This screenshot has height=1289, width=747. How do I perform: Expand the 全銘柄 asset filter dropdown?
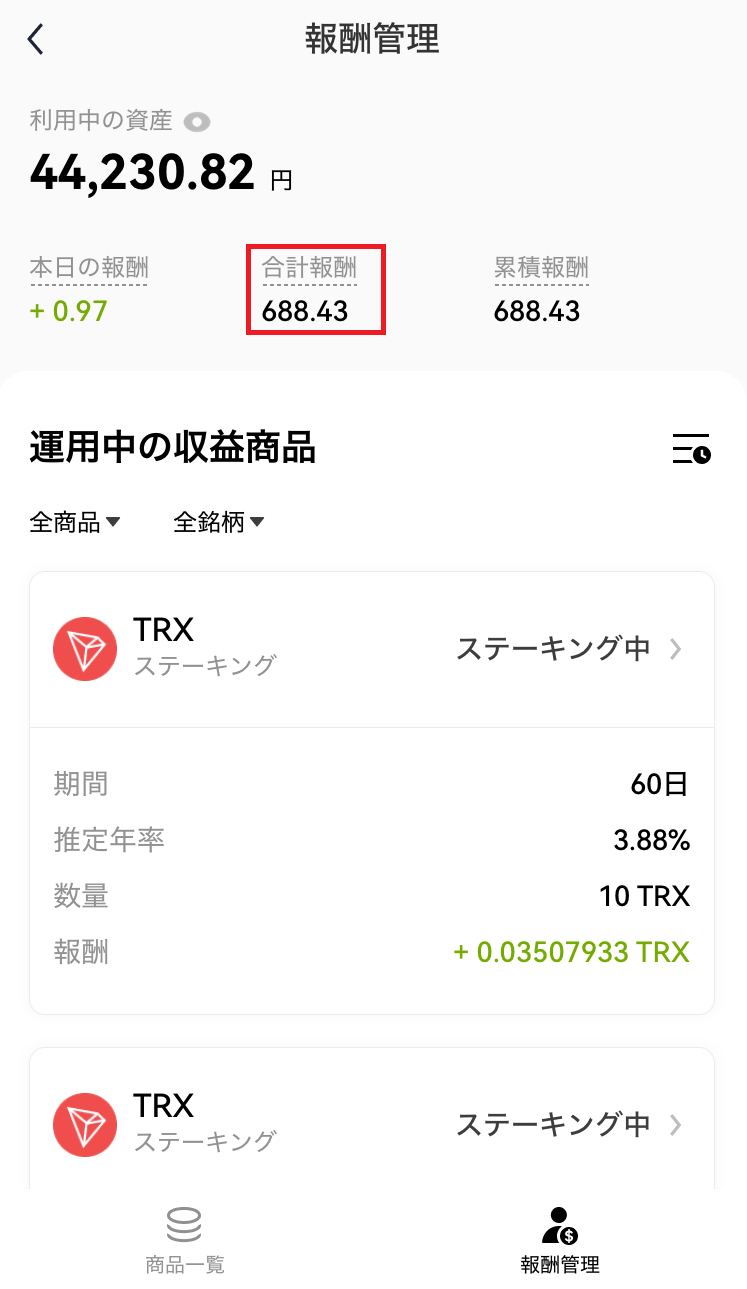pyautogui.click(x=219, y=522)
